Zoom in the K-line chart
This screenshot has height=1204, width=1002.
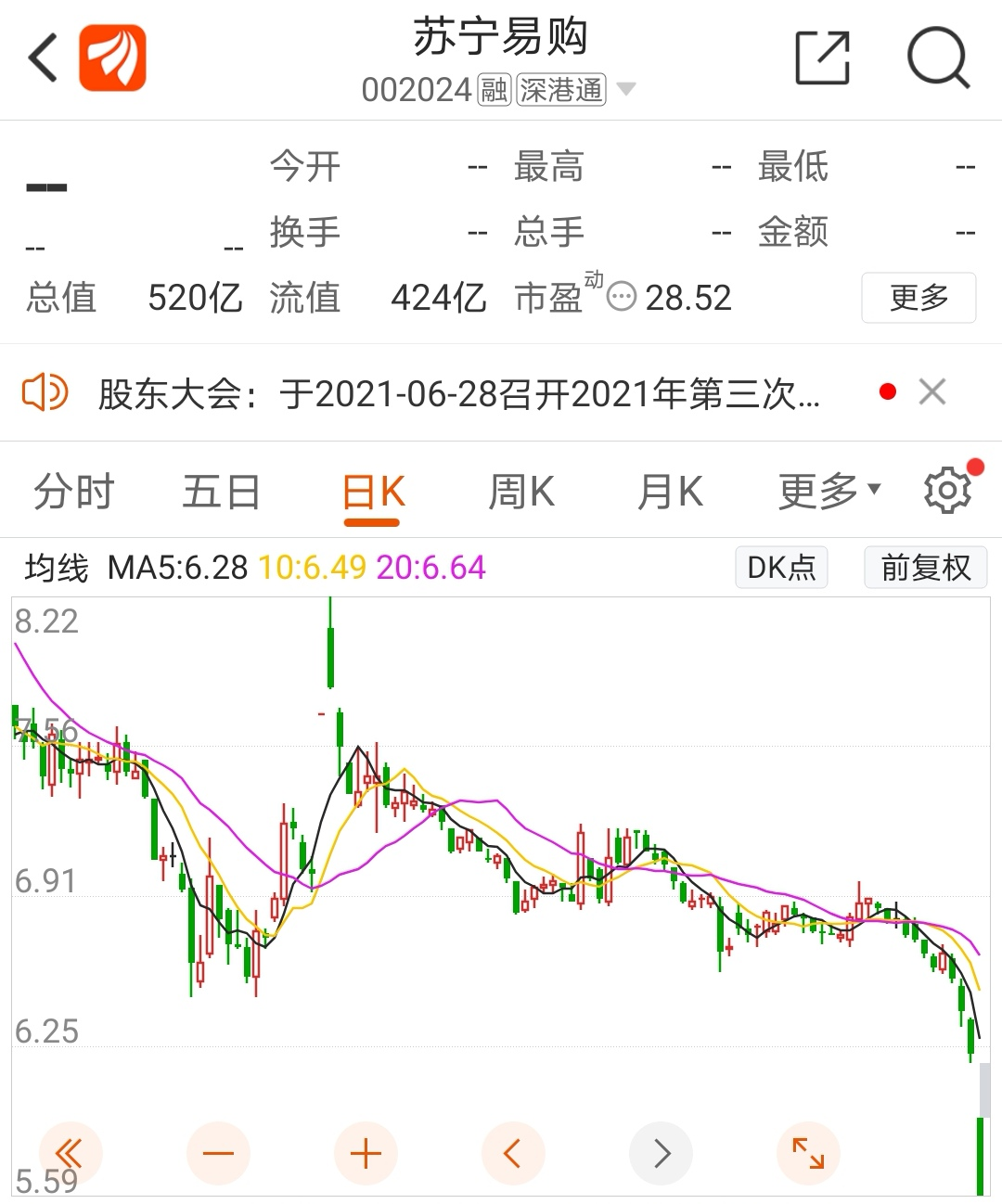point(366,1154)
